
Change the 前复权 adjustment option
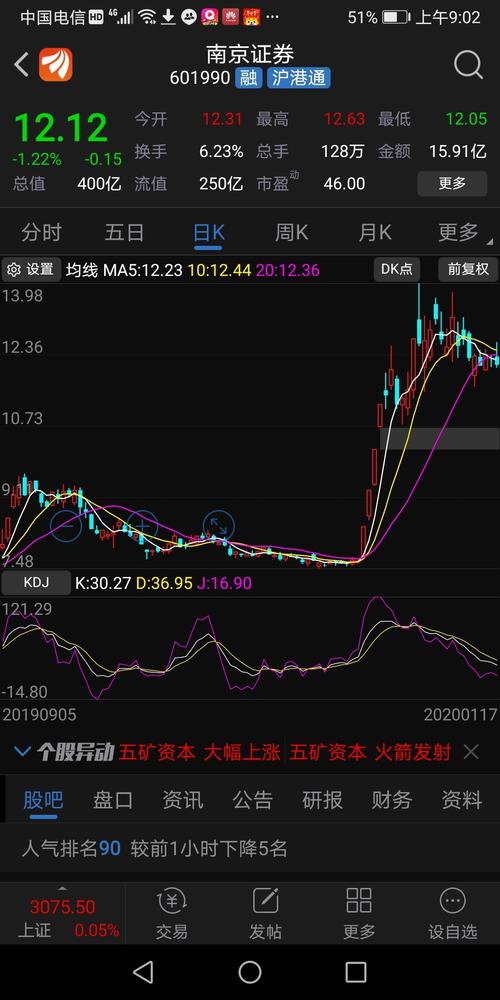click(x=467, y=269)
